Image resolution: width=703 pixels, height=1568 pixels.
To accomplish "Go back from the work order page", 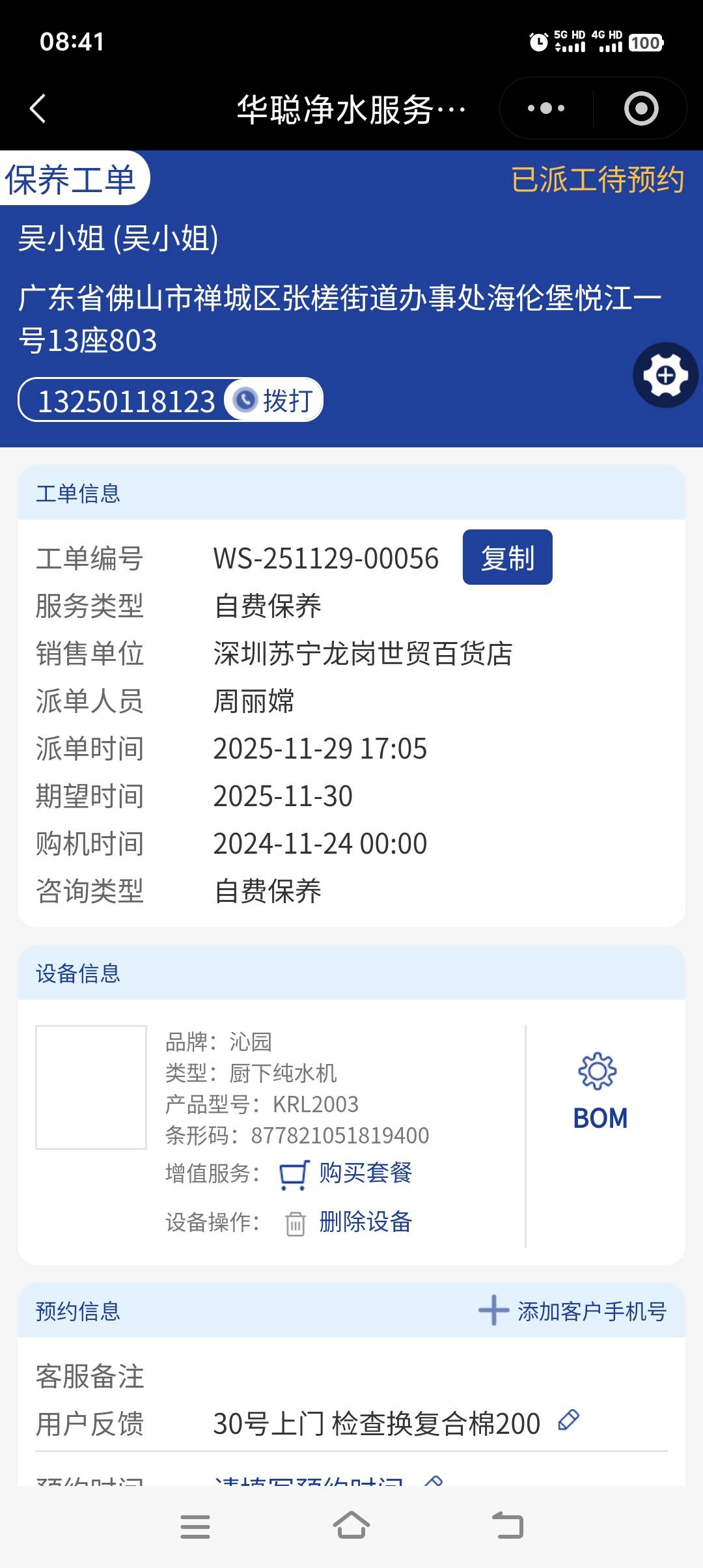I will (x=38, y=109).
